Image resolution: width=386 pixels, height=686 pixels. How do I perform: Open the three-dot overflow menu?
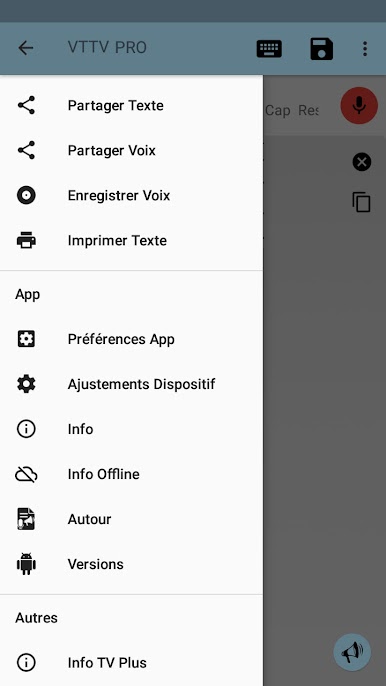pos(365,49)
